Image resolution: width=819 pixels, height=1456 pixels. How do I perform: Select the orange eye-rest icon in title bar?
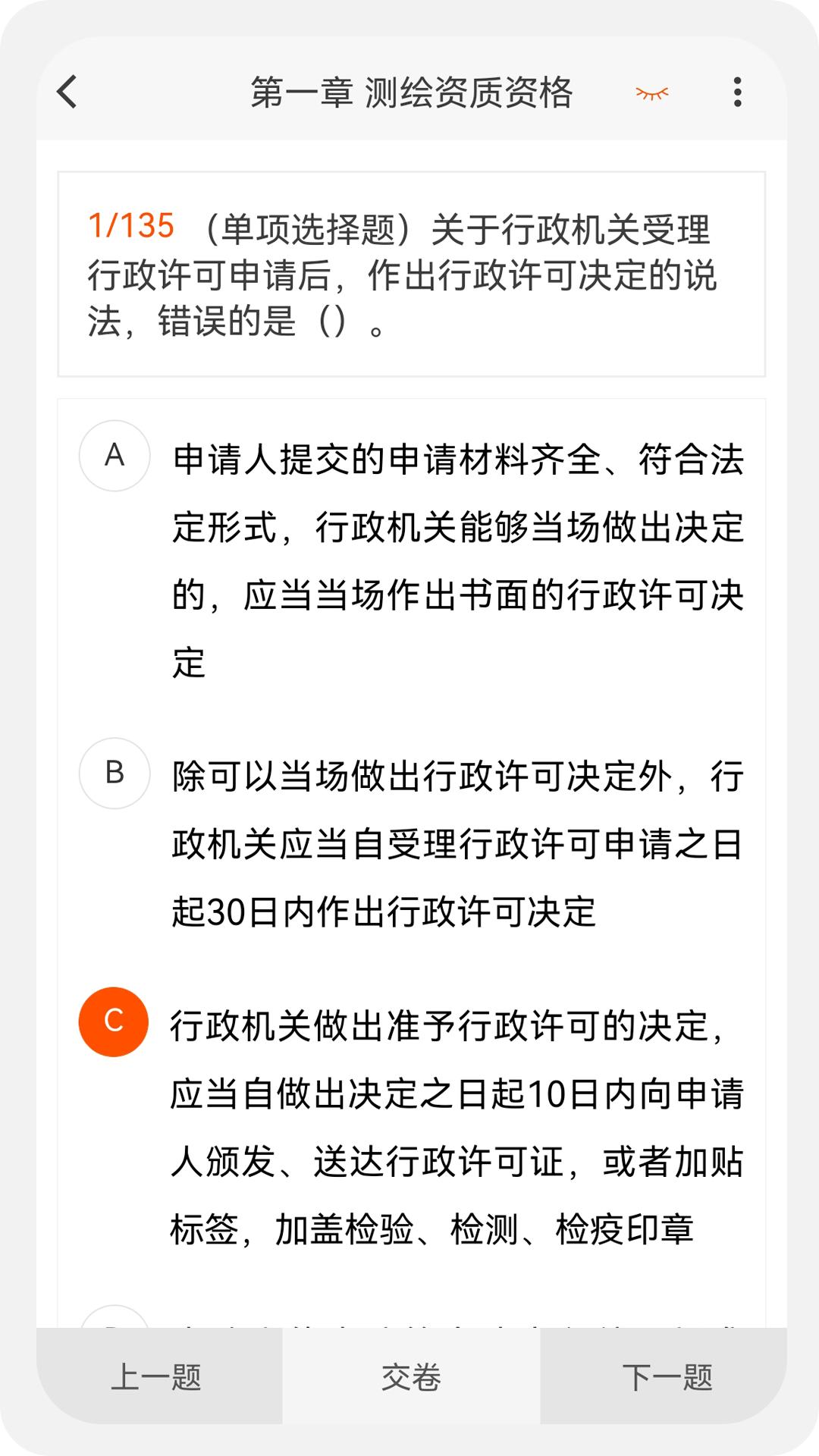coord(652,93)
